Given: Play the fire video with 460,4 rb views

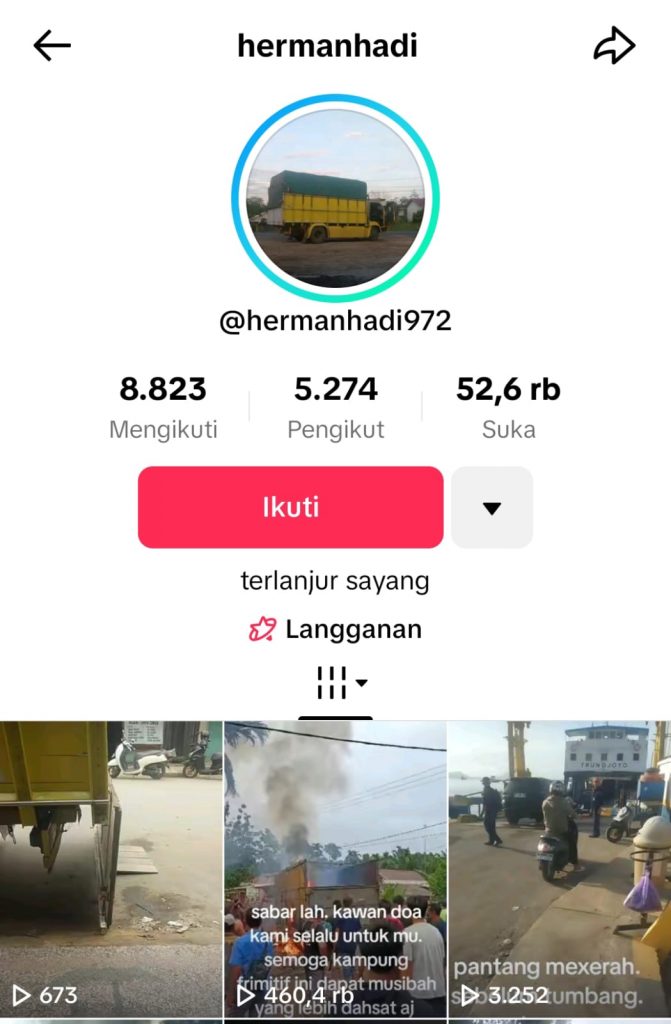Looking at the screenshot, I should pos(335,868).
